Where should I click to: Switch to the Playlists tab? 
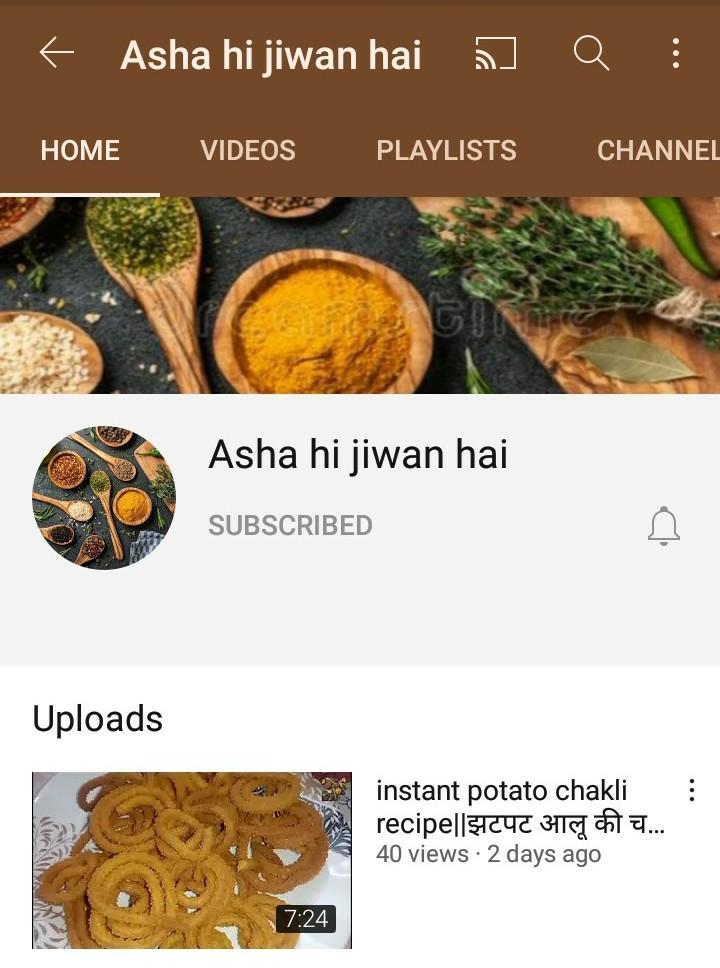[446, 150]
